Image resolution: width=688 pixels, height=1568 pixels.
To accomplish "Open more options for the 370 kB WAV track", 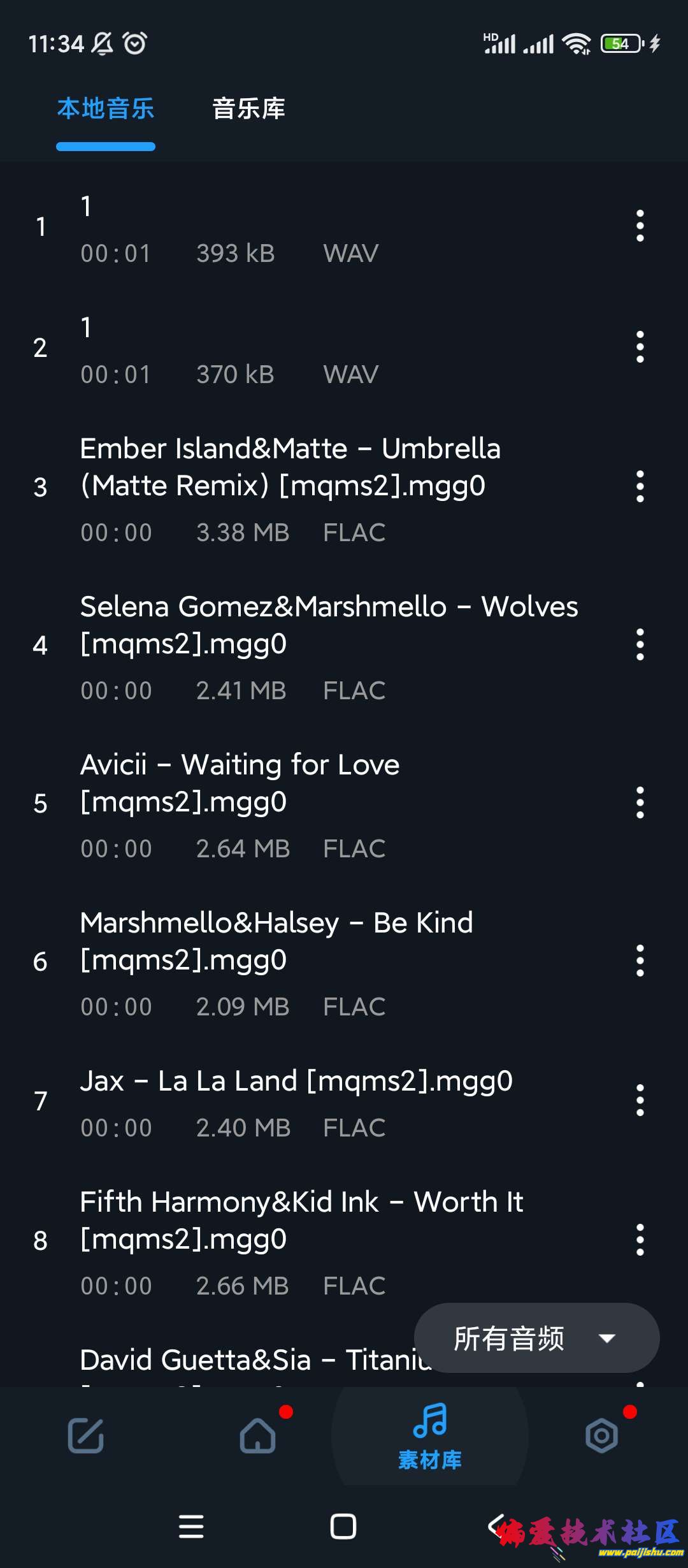I will (x=640, y=347).
